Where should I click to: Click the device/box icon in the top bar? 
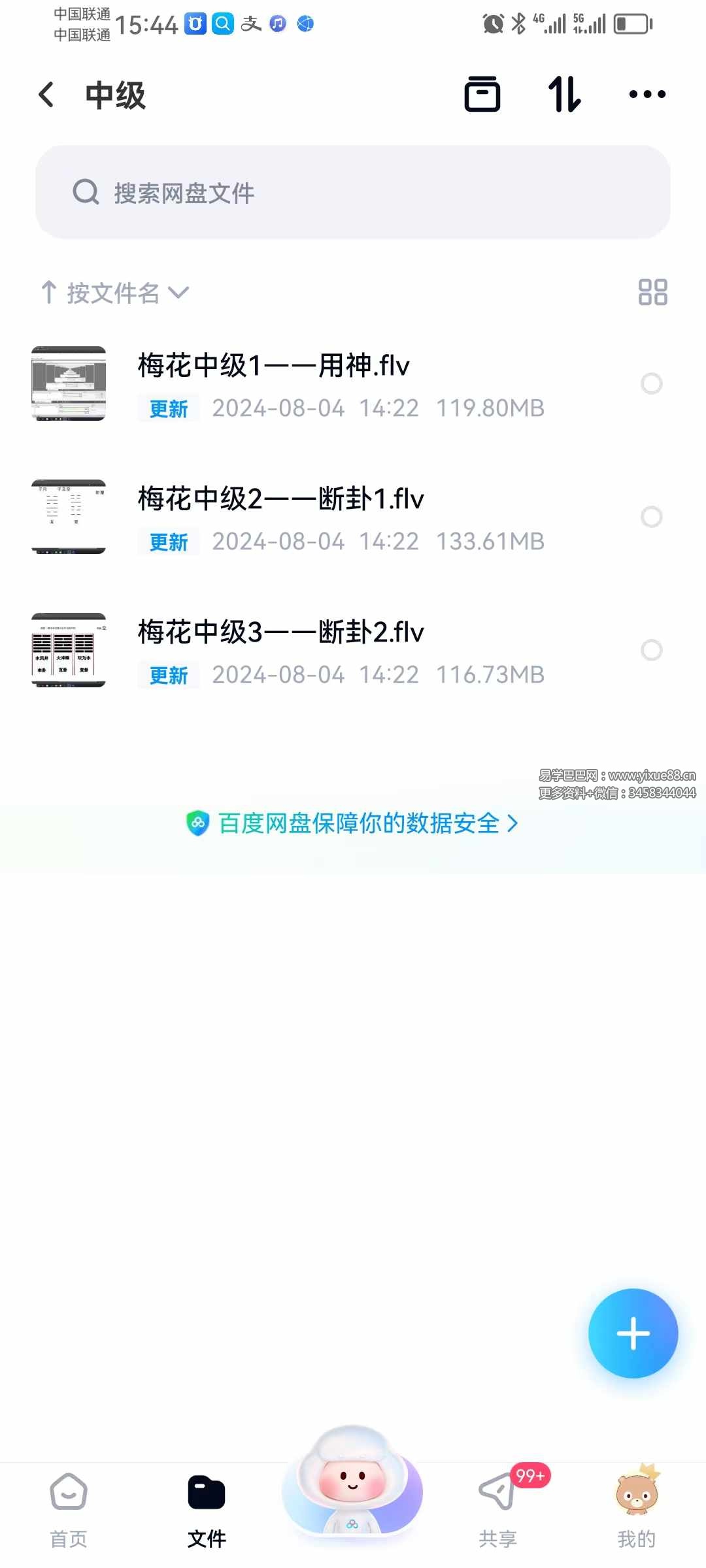click(x=482, y=95)
